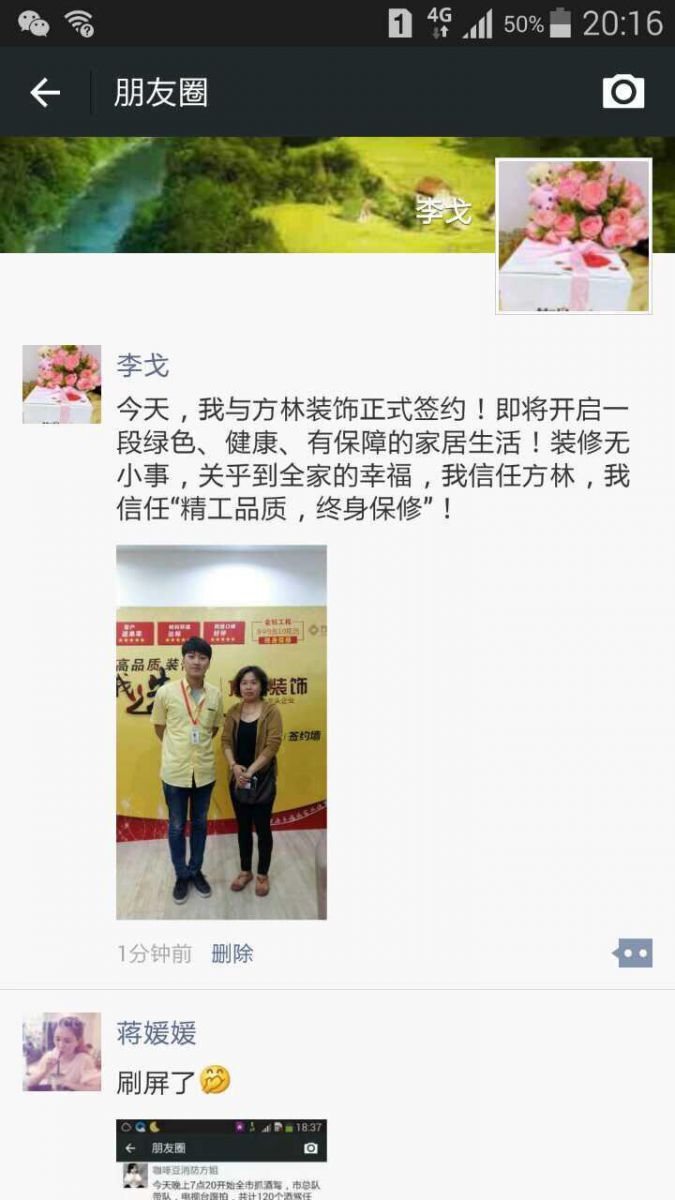
Task: Open 蒋媛媛's avatar
Action: point(62,1051)
